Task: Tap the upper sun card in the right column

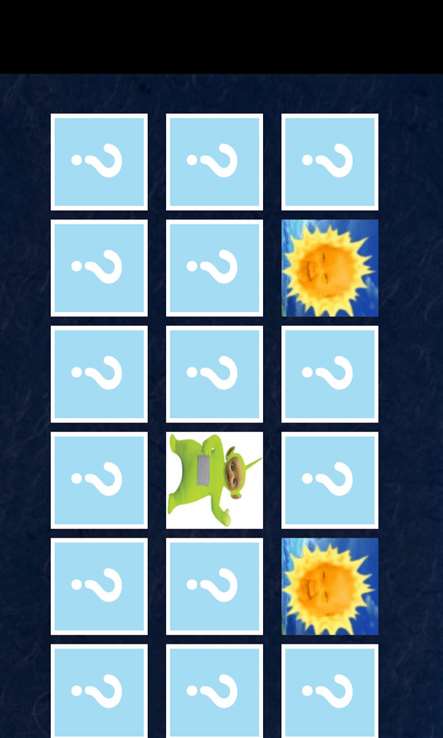Action: click(330, 268)
